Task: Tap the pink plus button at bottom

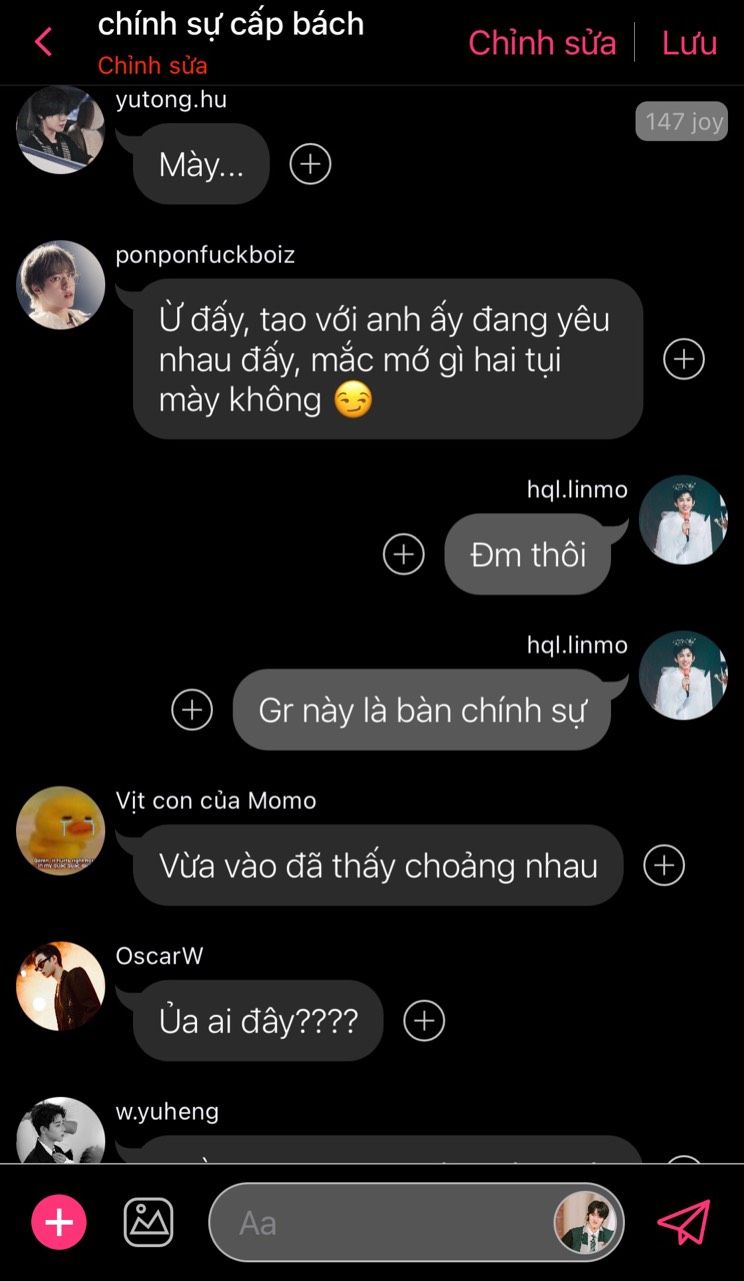Action: click(x=59, y=1222)
